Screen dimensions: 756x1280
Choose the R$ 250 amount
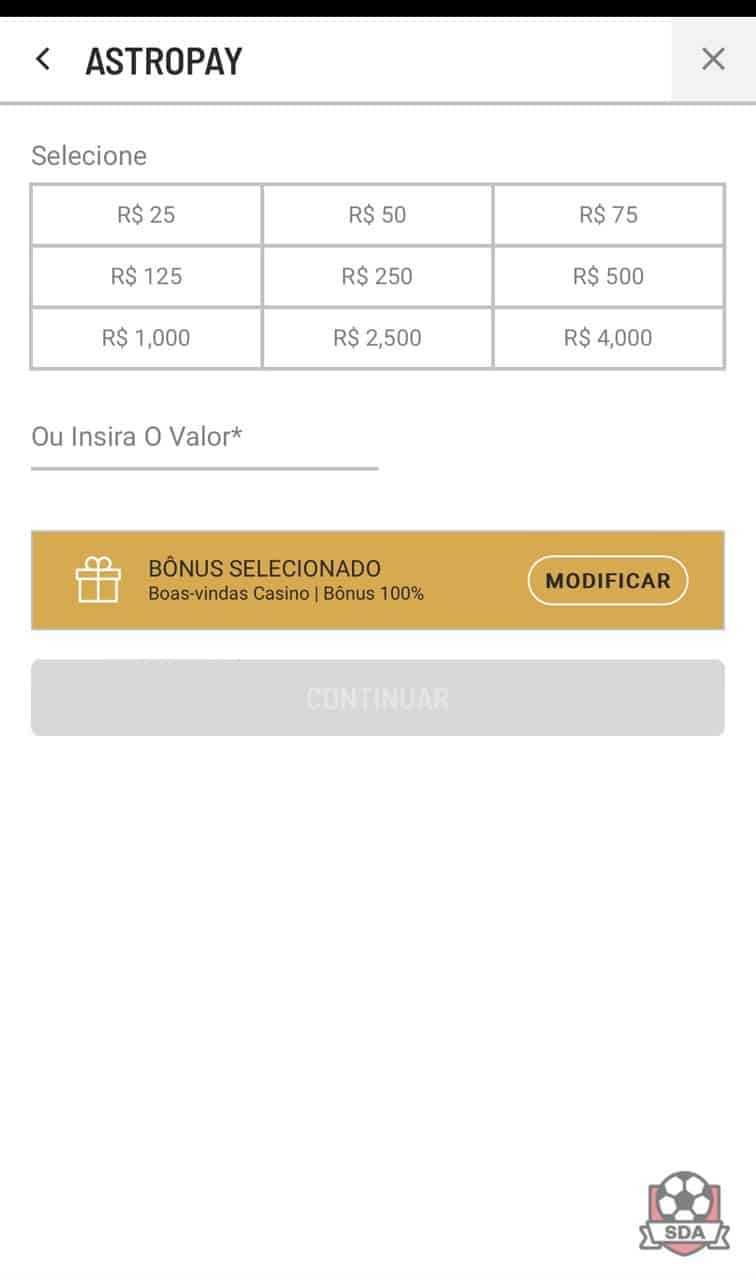[x=378, y=276]
